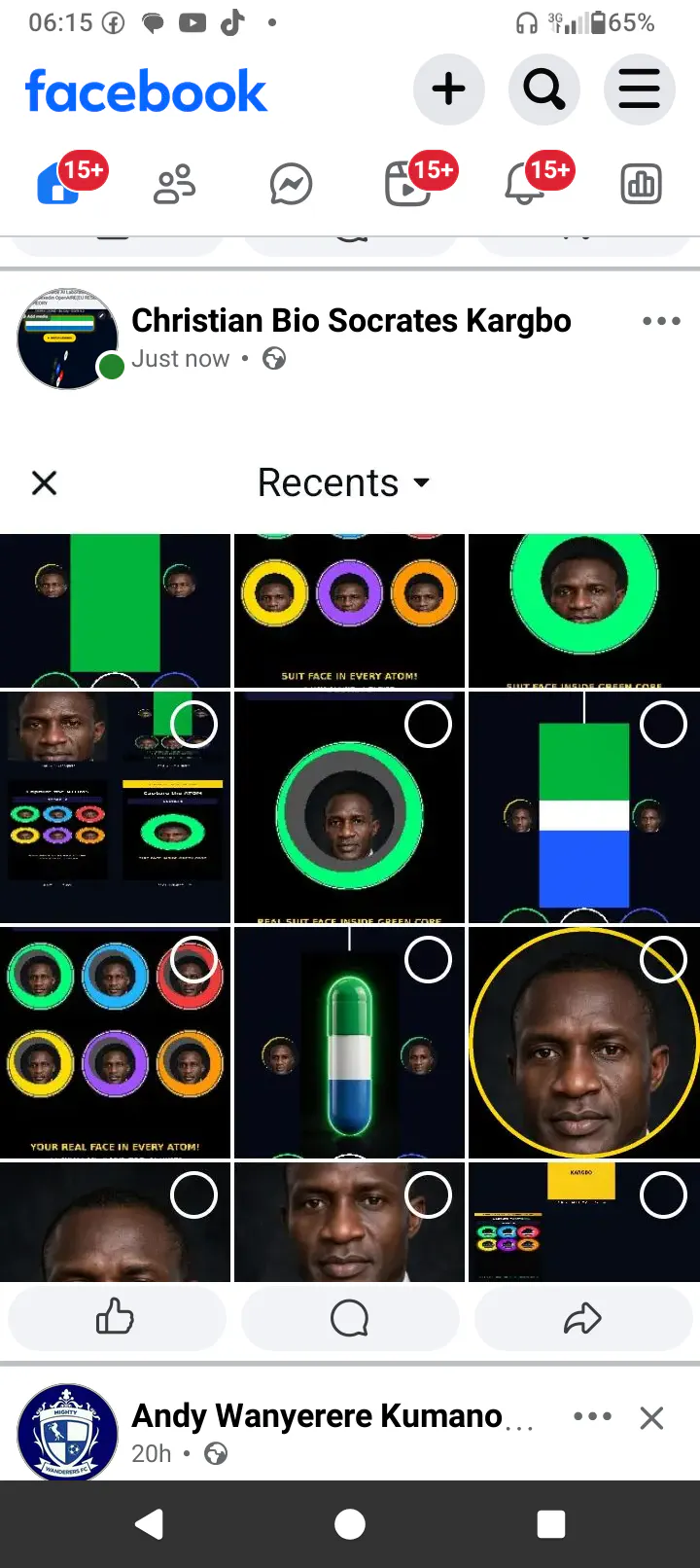Like Christian's post
Viewport: 700px width, 1568px height.
117,1318
